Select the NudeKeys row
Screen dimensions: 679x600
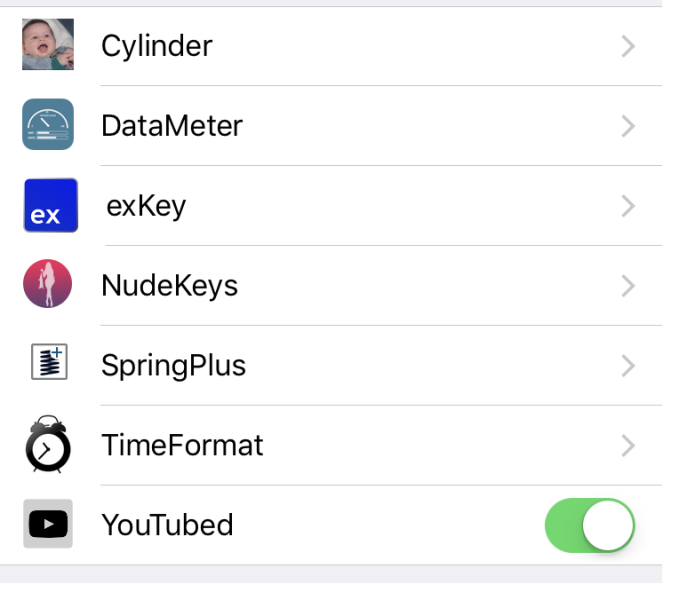coord(340,286)
